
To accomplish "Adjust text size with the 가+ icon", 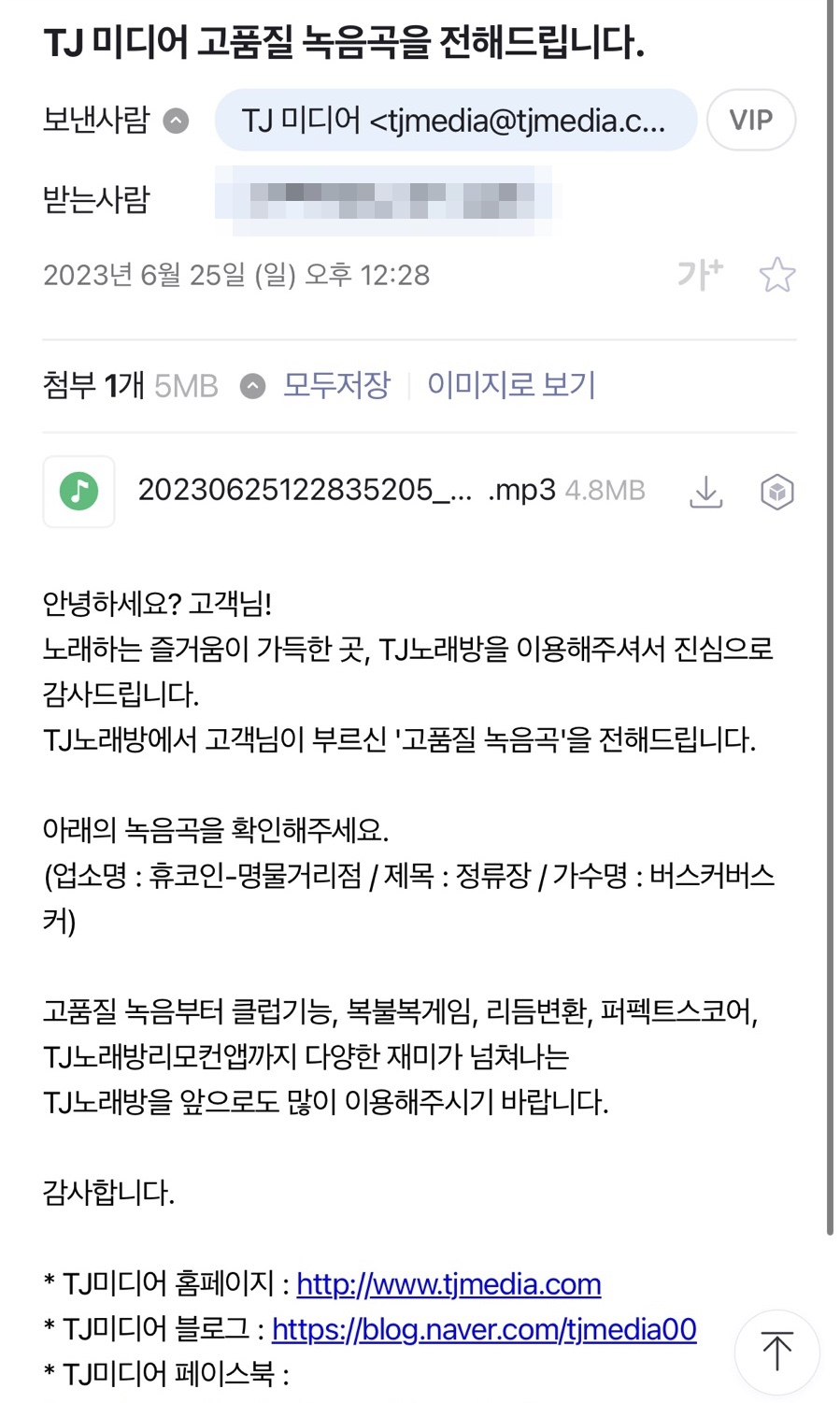I will [x=700, y=275].
